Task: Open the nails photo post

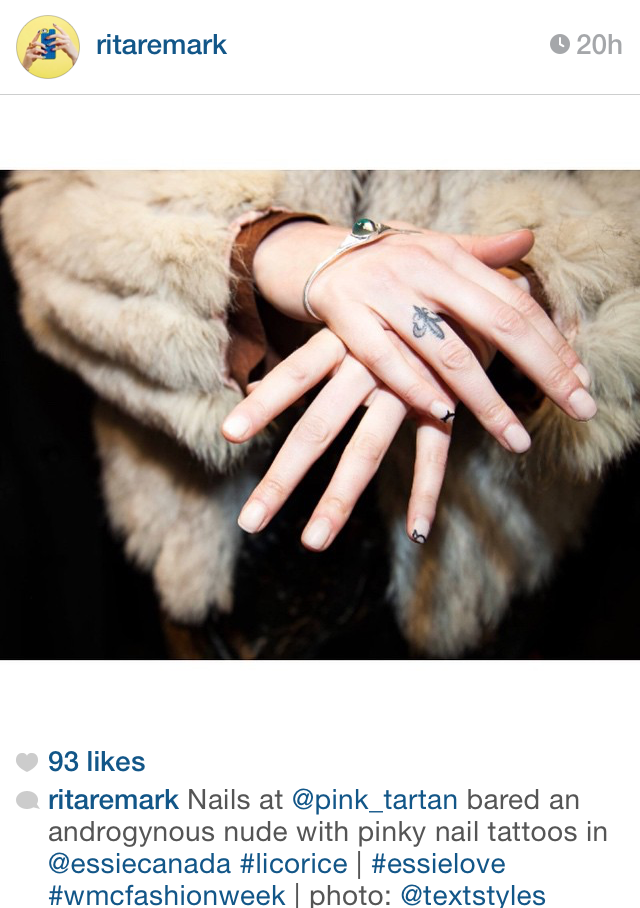Action: (x=320, y=414)
